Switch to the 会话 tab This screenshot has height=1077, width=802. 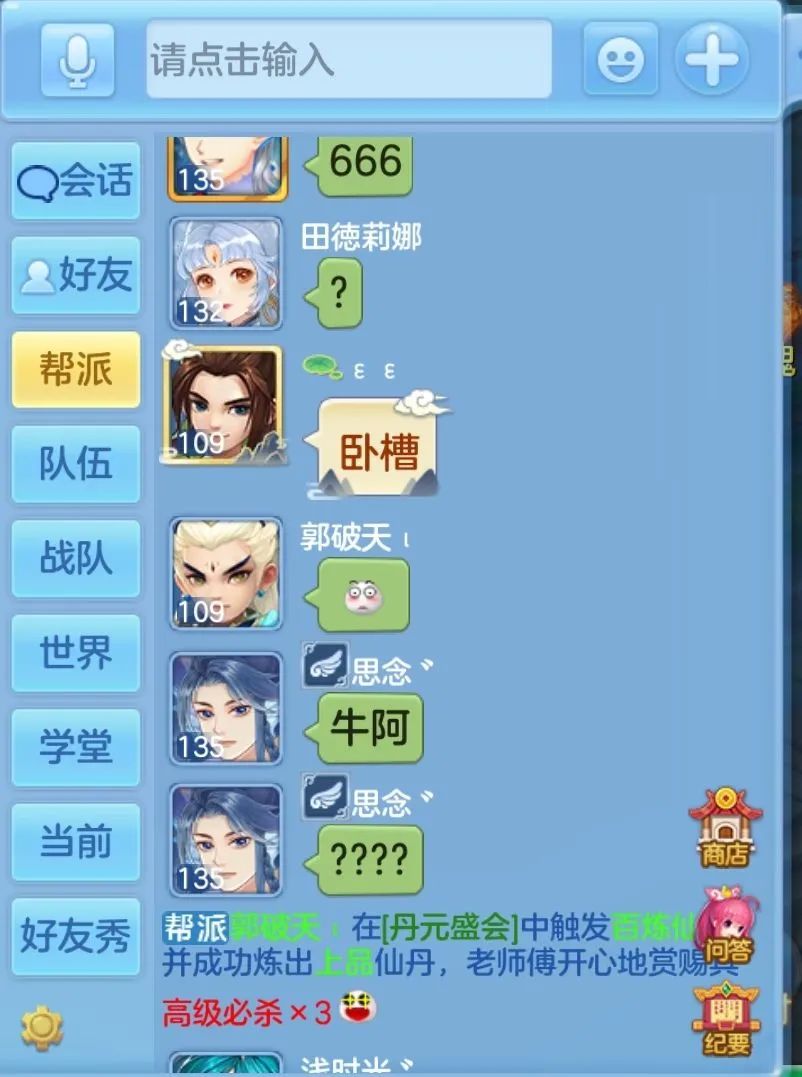76,181
